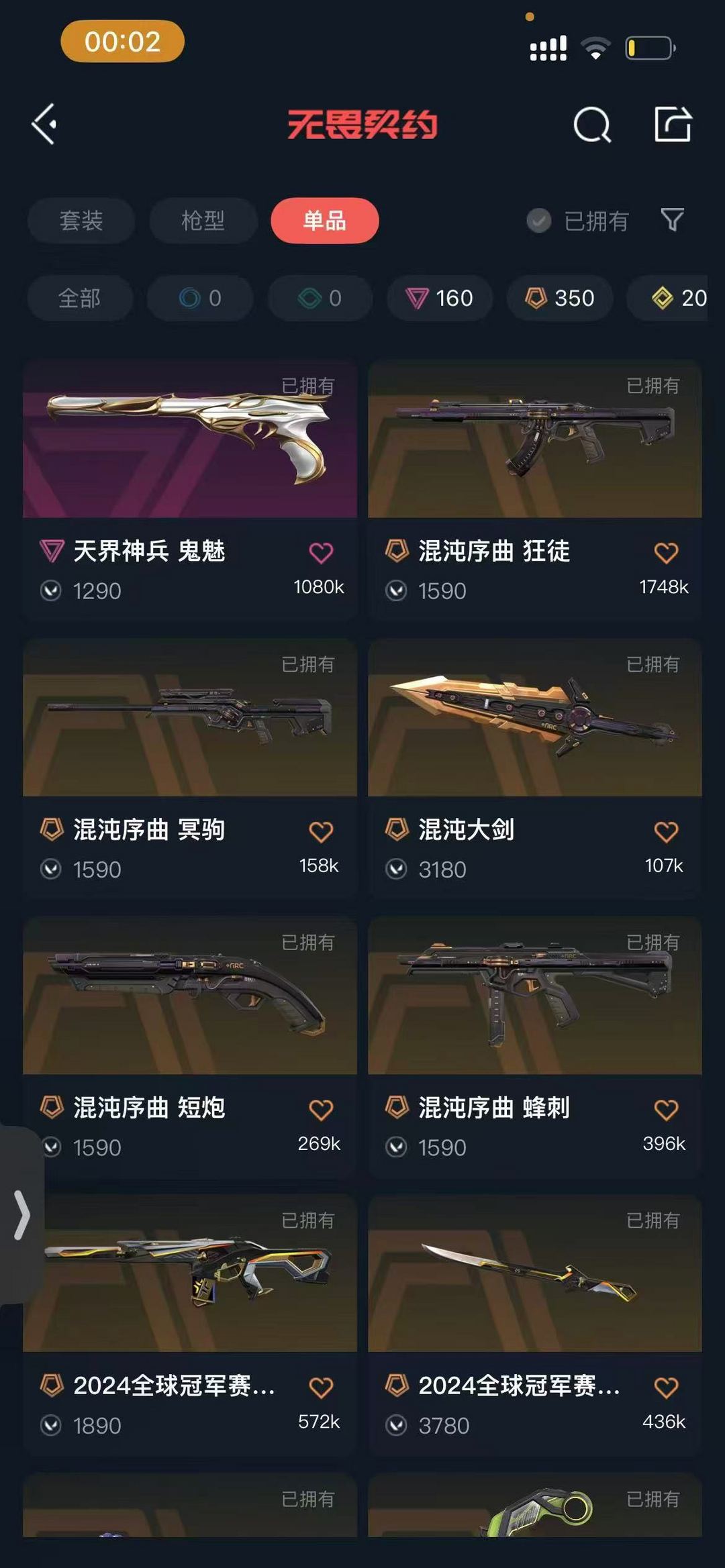Tap the 全部 filter button
Screen dimensions: 725x1568
80,299
